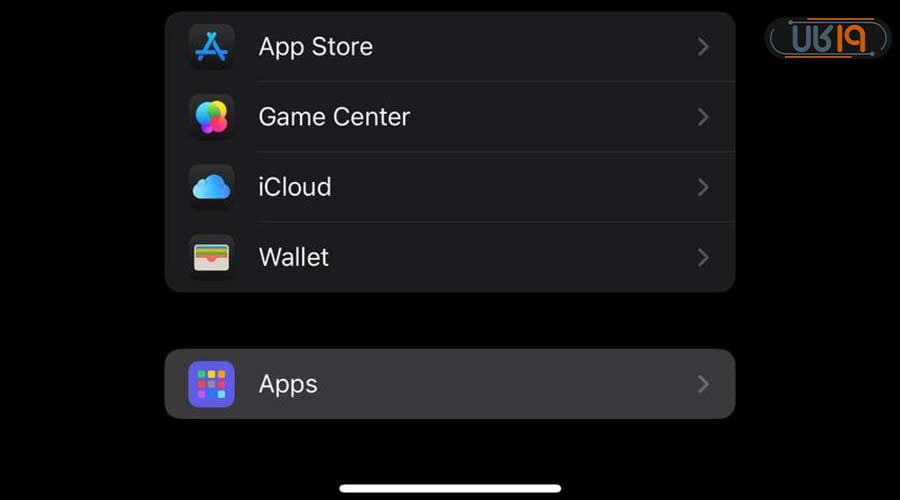Go to iCloud settings
This screenshot has width=900, height=500.
click(x=449, y=187)
